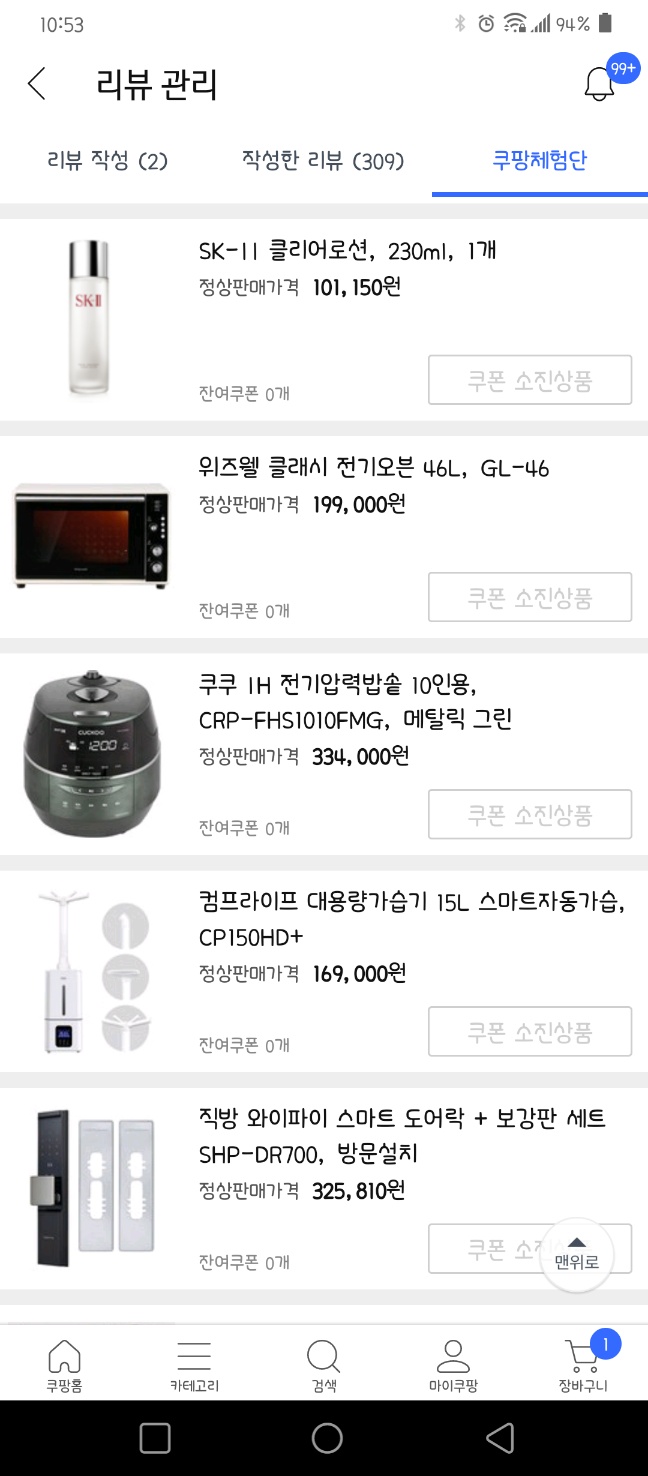The width and height of the screenshot is (648, 1476).
Task: Open the notifications bell
Action: (599, 83)
